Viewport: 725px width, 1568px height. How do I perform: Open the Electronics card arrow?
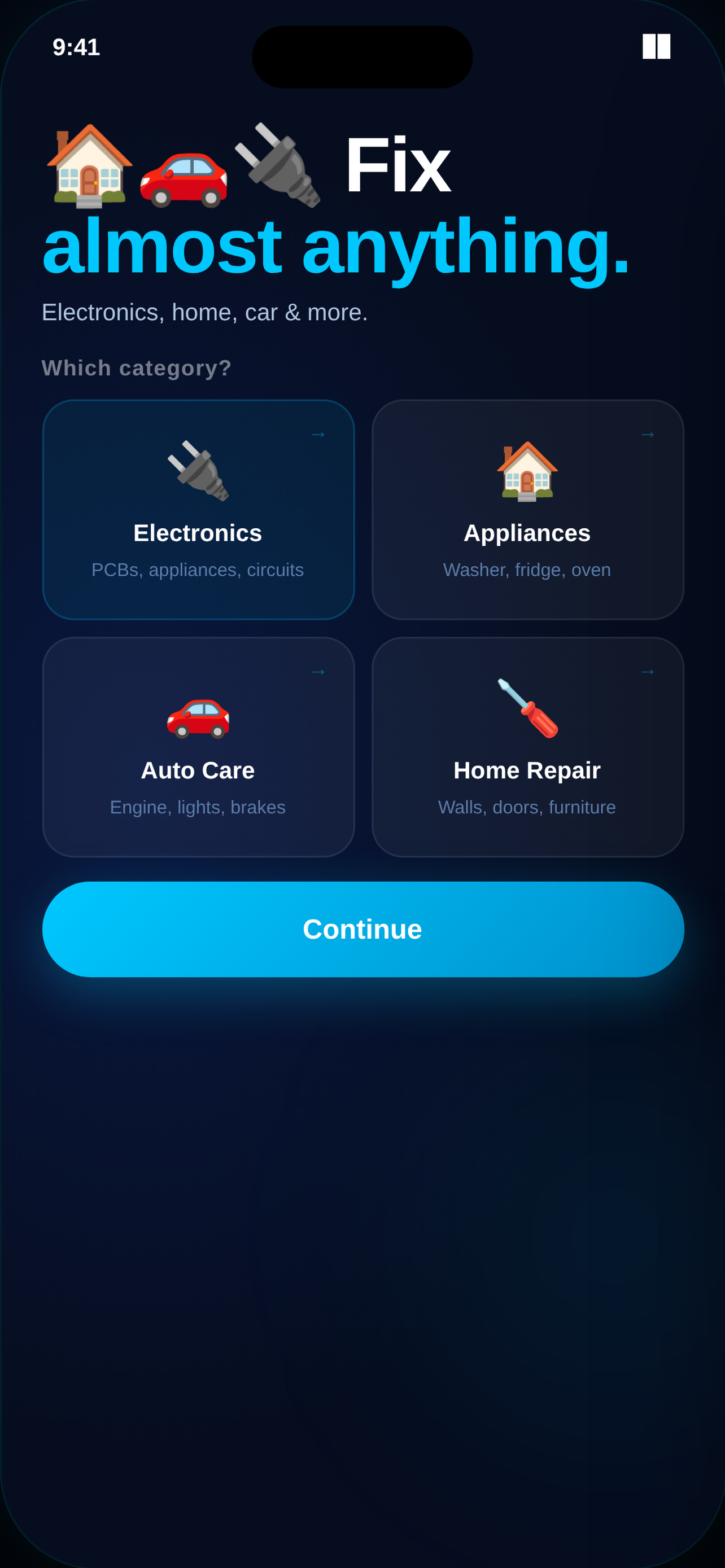pos(319,435)
